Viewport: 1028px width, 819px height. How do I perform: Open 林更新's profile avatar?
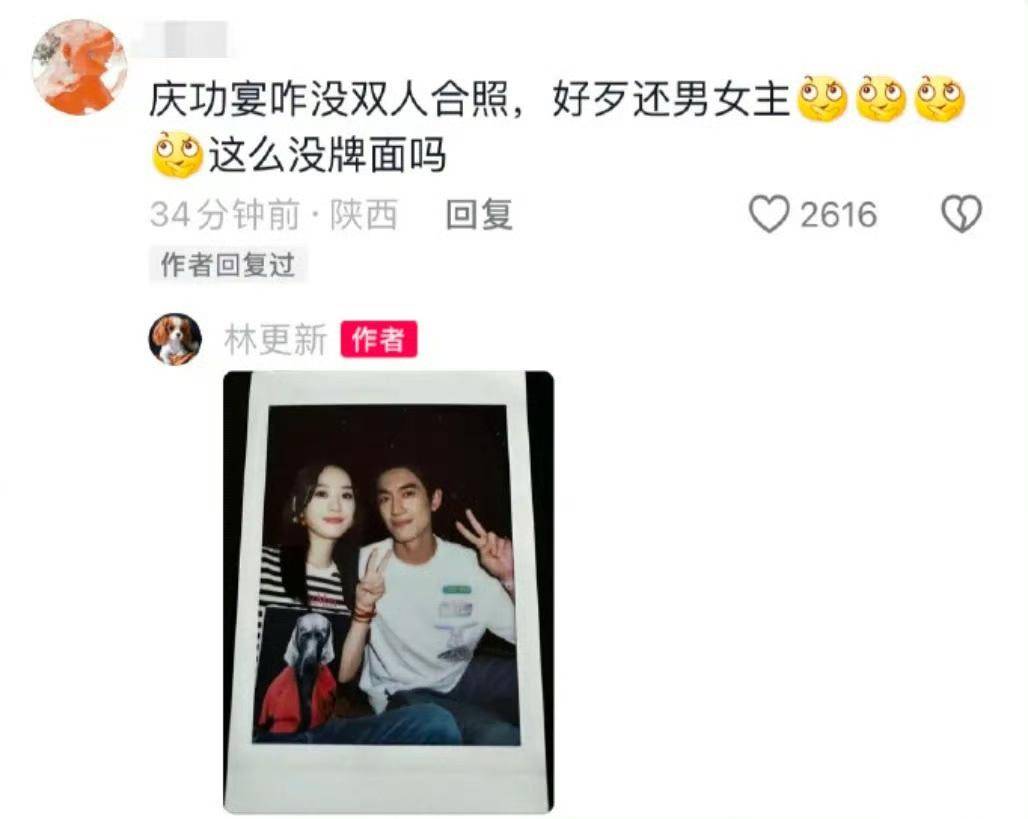[x=175, y=339]
